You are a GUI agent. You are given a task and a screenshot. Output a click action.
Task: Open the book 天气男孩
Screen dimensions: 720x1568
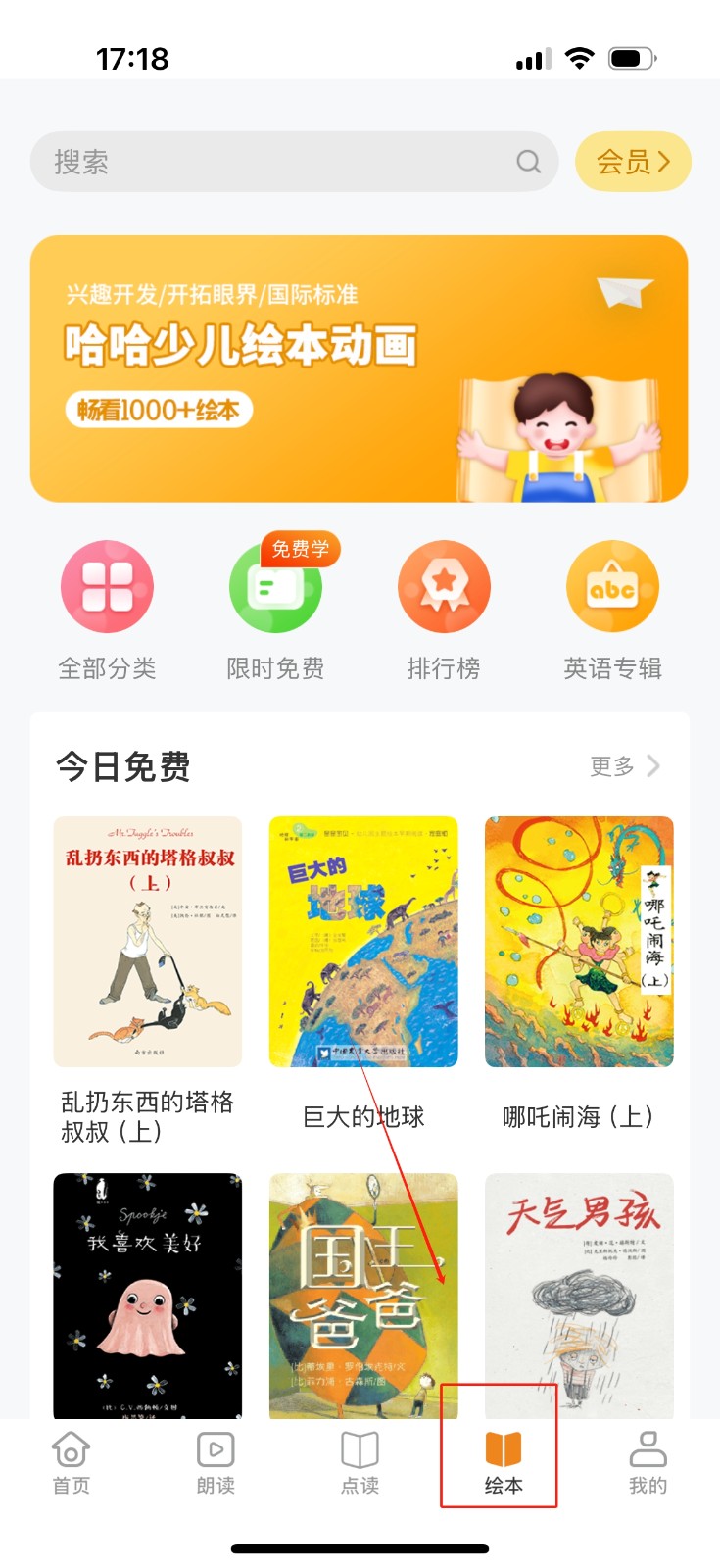point(579,1294)
